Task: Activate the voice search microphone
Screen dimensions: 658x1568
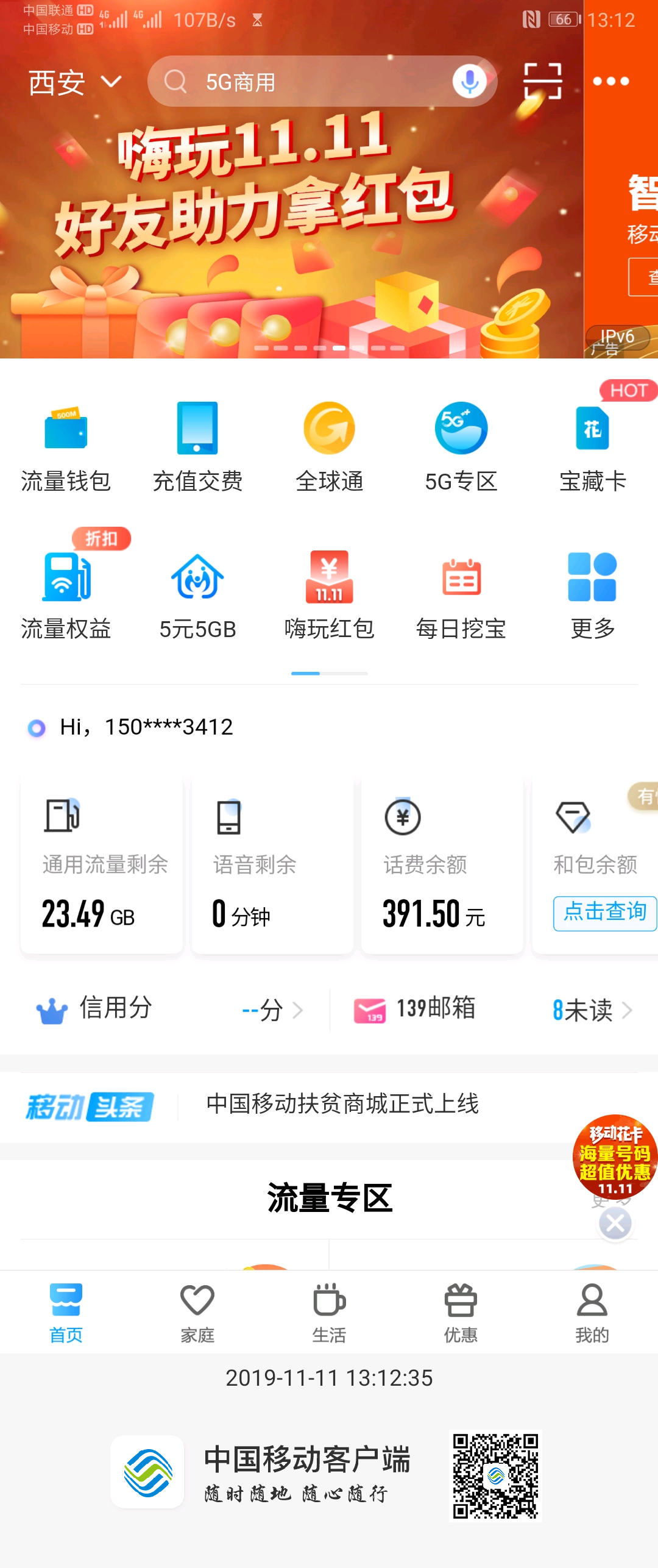Action: coord(468,80)
